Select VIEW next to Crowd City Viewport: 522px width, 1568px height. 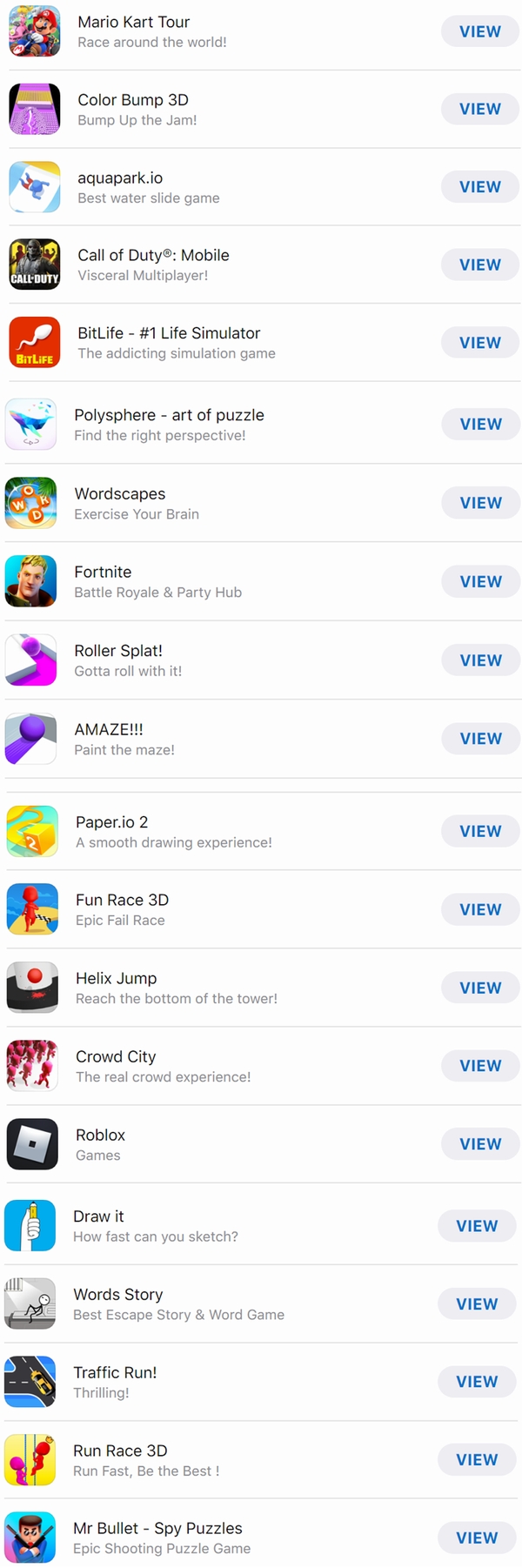click(x=480, y=1066)
